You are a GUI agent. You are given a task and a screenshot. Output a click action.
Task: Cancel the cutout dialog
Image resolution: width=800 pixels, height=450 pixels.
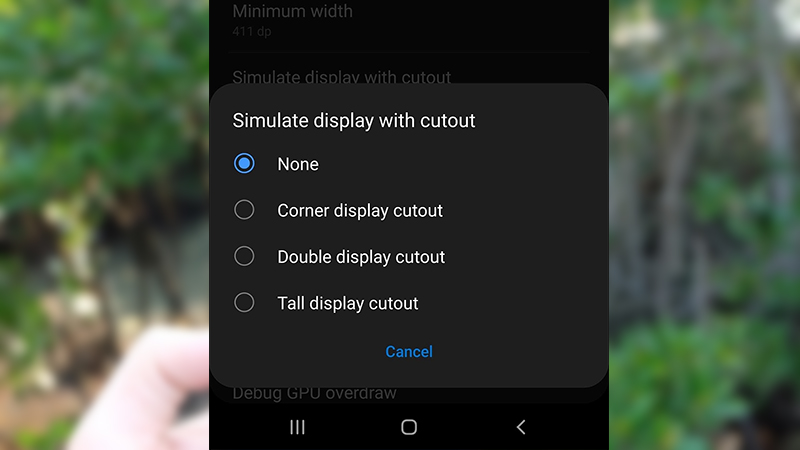tap(408, 352)
